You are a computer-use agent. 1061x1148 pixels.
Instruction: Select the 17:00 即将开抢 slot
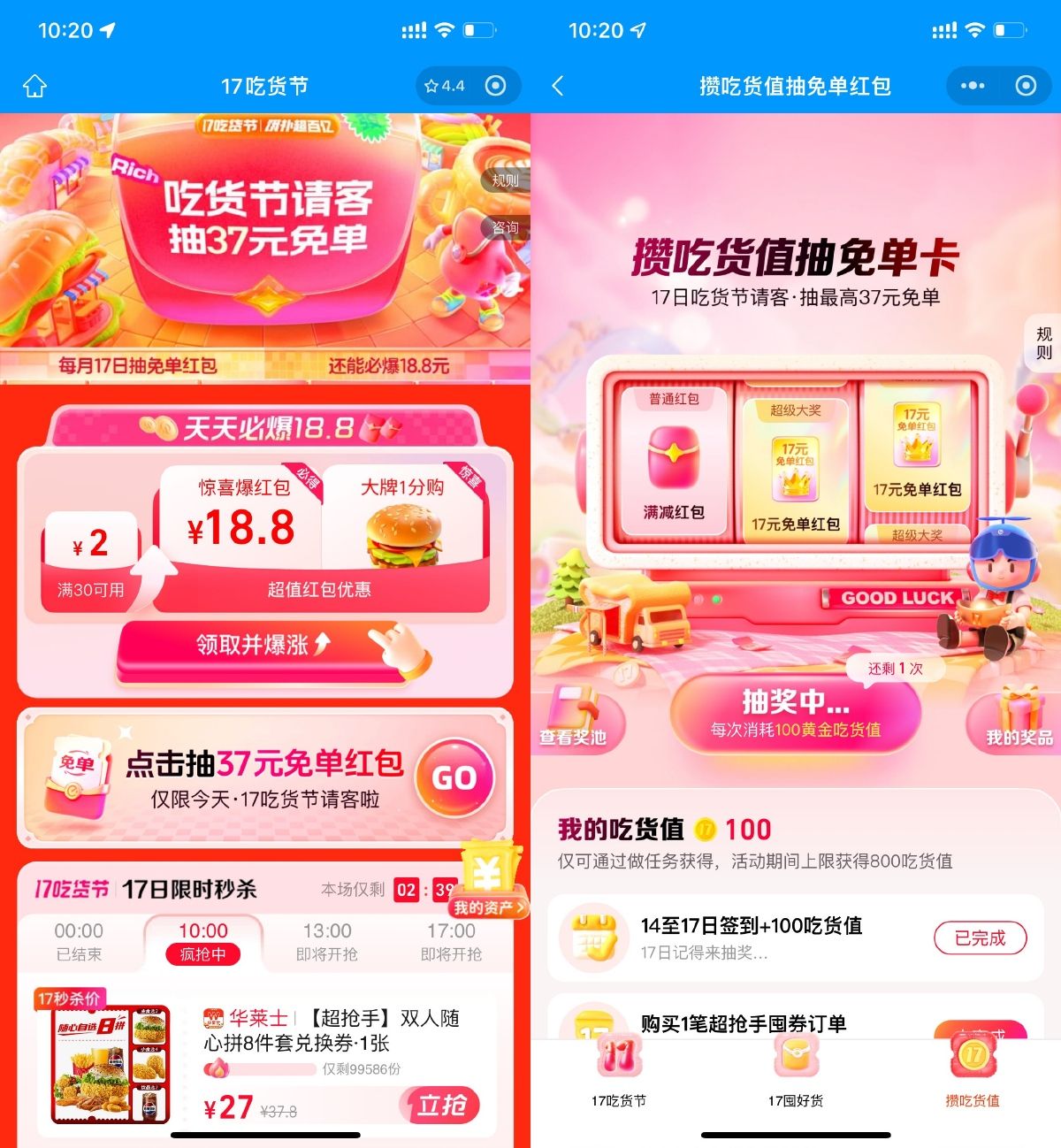[451, 941]
